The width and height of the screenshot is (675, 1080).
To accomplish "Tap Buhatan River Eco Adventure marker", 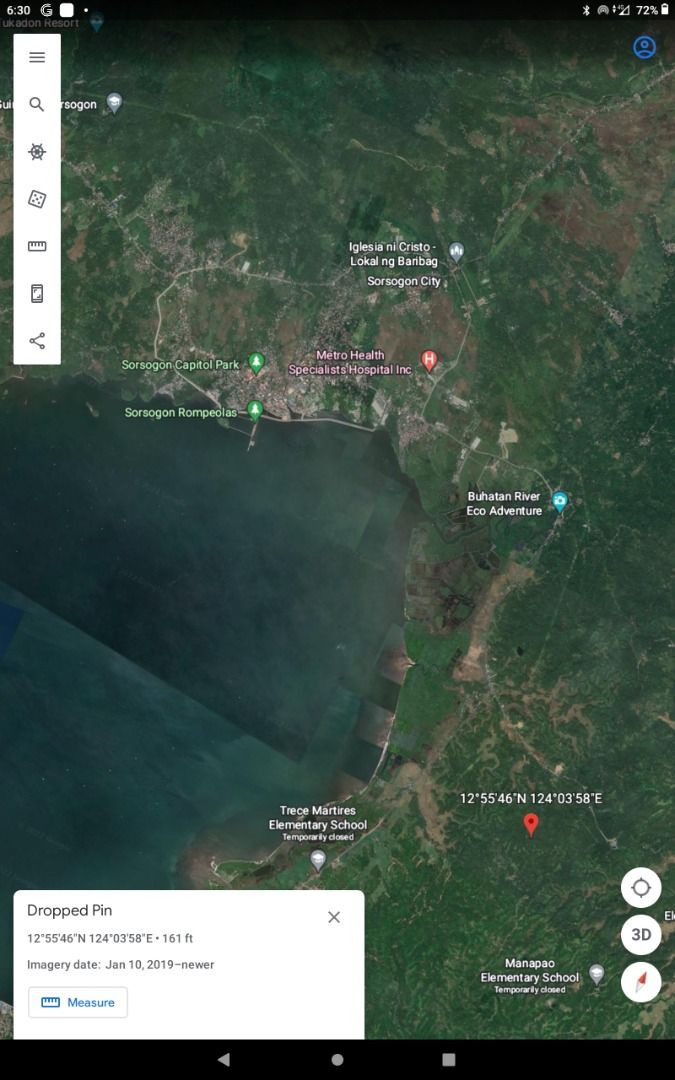I will tap(560, 501).
